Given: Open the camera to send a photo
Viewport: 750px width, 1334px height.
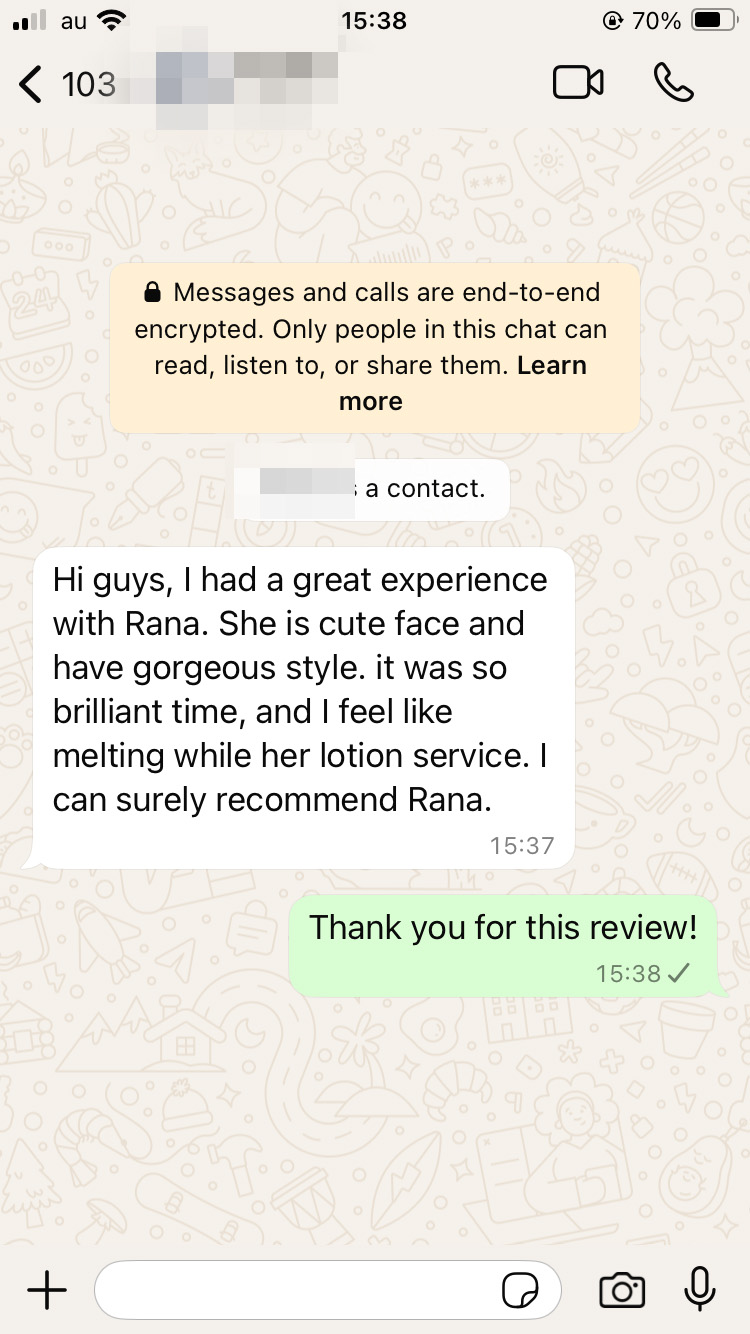Looking at the screenshot, I should click(622, 1291).
